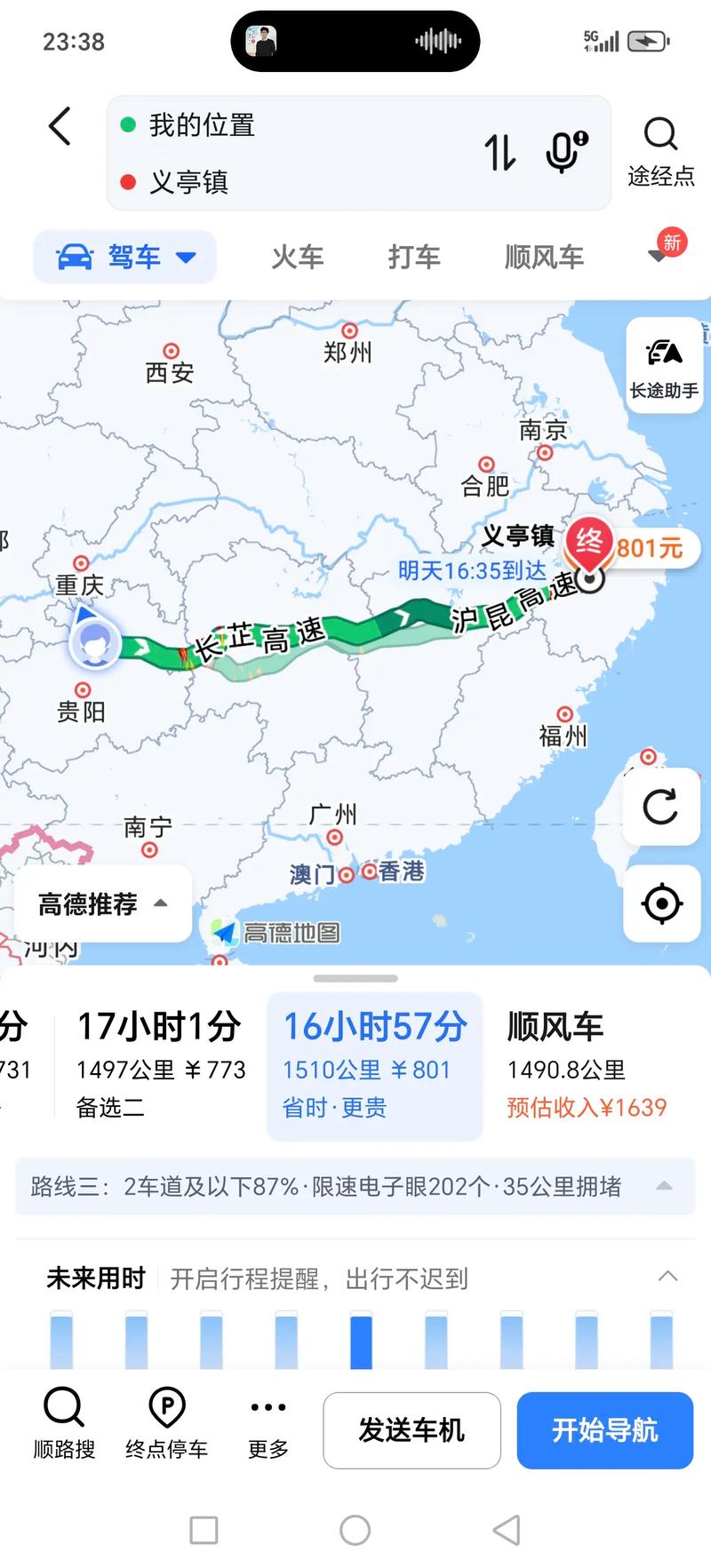The width and height of the screenshot is (711, 1568).
Task: Refresh the route with the reload icon
Action: [661, 807]
